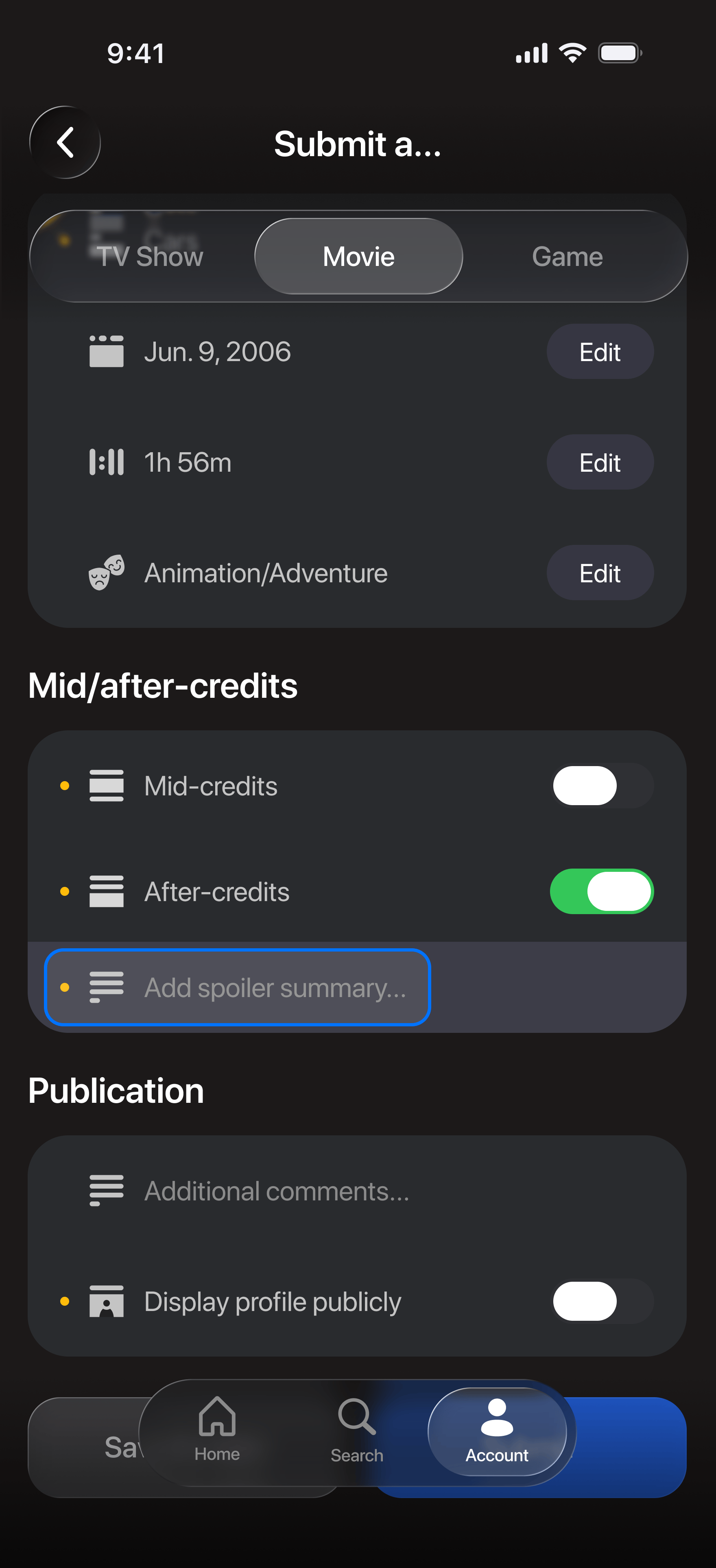The image size is (716, 1568).
Task: Click the spoiler summary paragraph icon
Action: coord(106,987)
